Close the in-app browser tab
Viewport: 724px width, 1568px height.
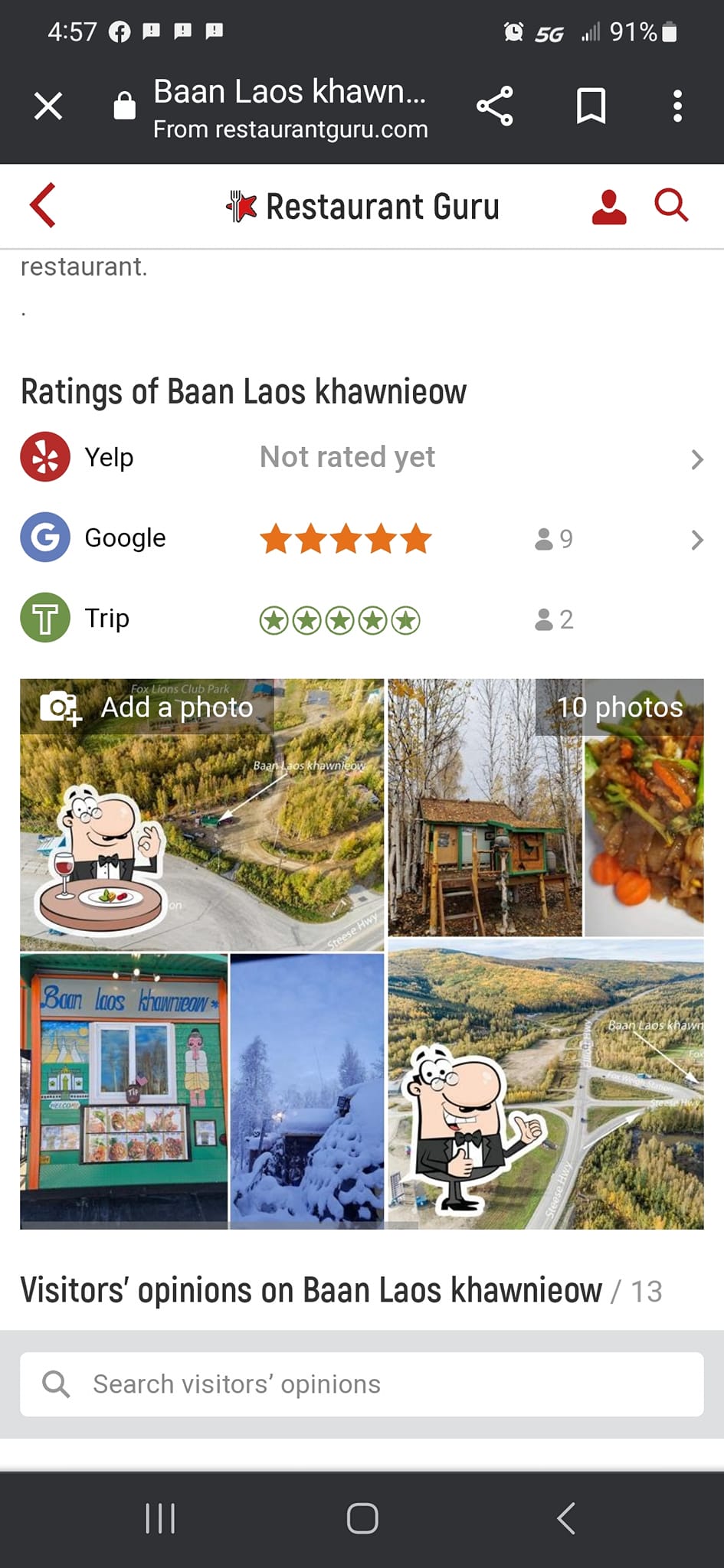coord(48,106)
